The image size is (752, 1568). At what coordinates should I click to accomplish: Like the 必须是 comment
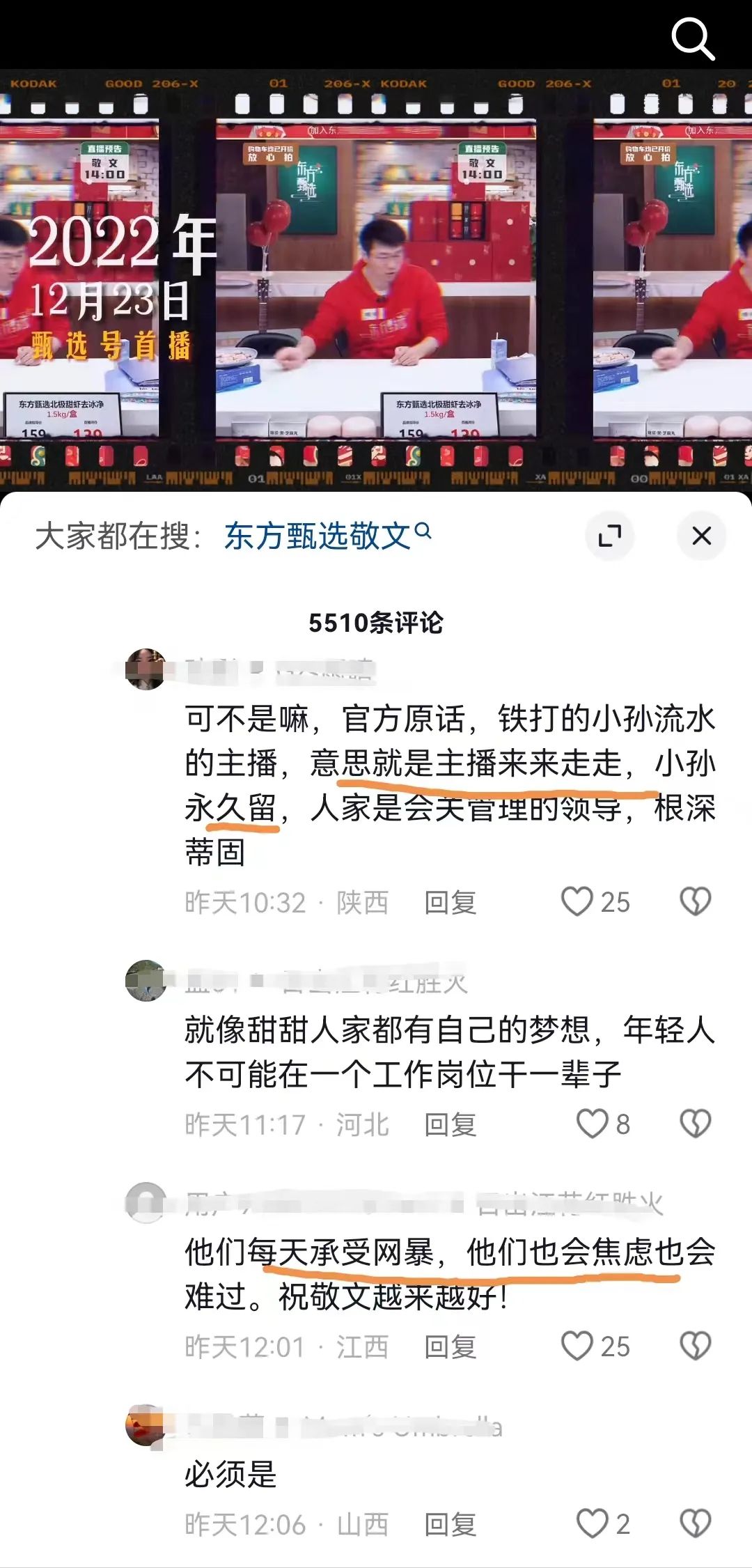[x=593, y=1523]
